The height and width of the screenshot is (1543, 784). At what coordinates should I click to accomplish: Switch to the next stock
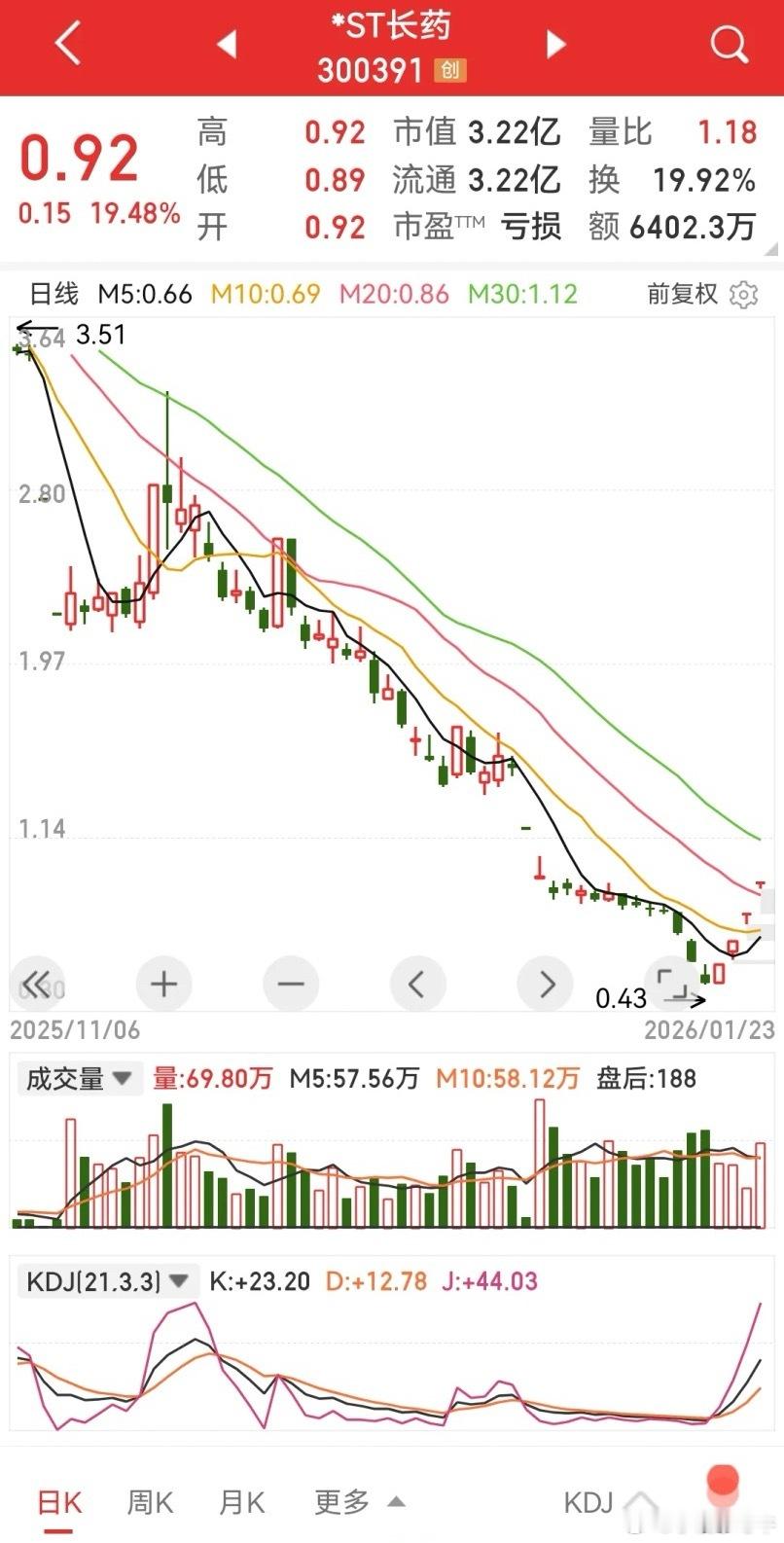pyautogui.click(x=555, y=44)
